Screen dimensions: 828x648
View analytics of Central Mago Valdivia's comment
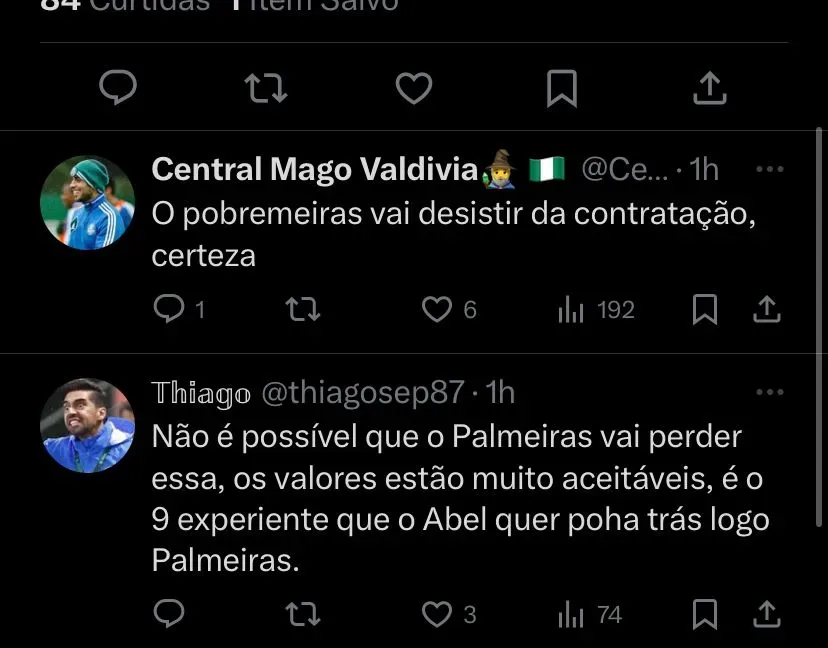571,310
